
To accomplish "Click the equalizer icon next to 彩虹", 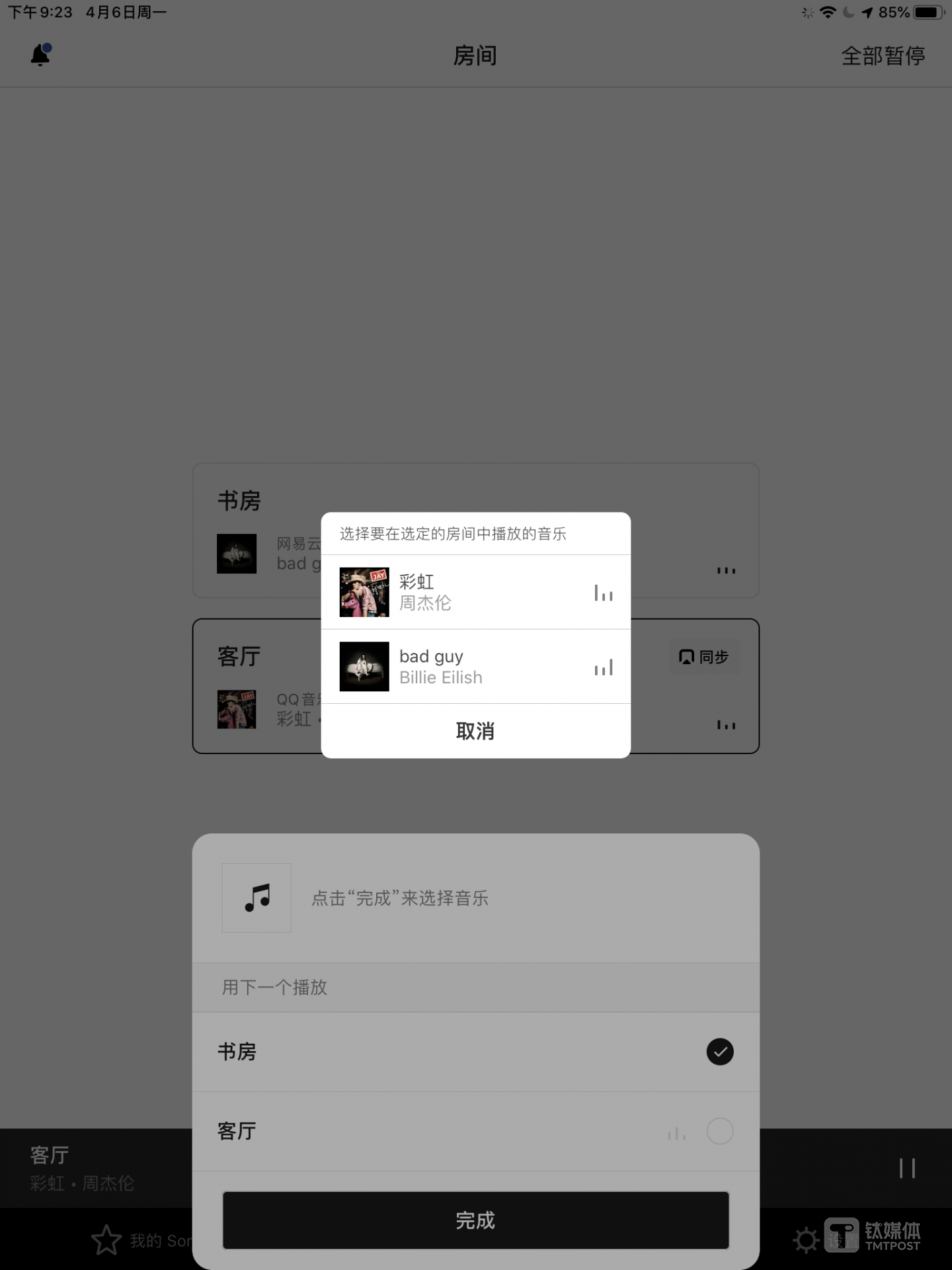I will click(x=603, y=593).
